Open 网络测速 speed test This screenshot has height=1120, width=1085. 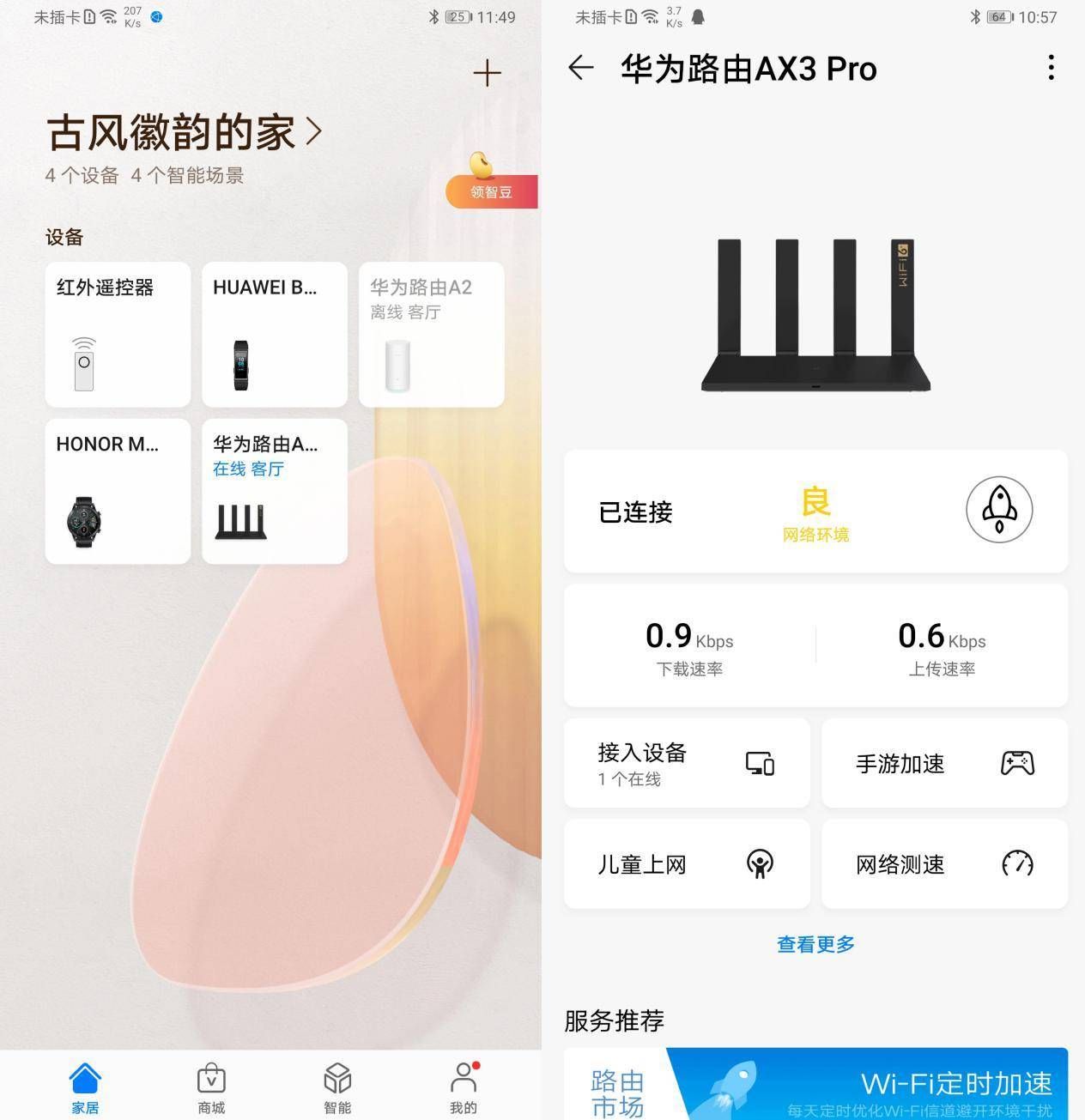[x=944, y=863]
